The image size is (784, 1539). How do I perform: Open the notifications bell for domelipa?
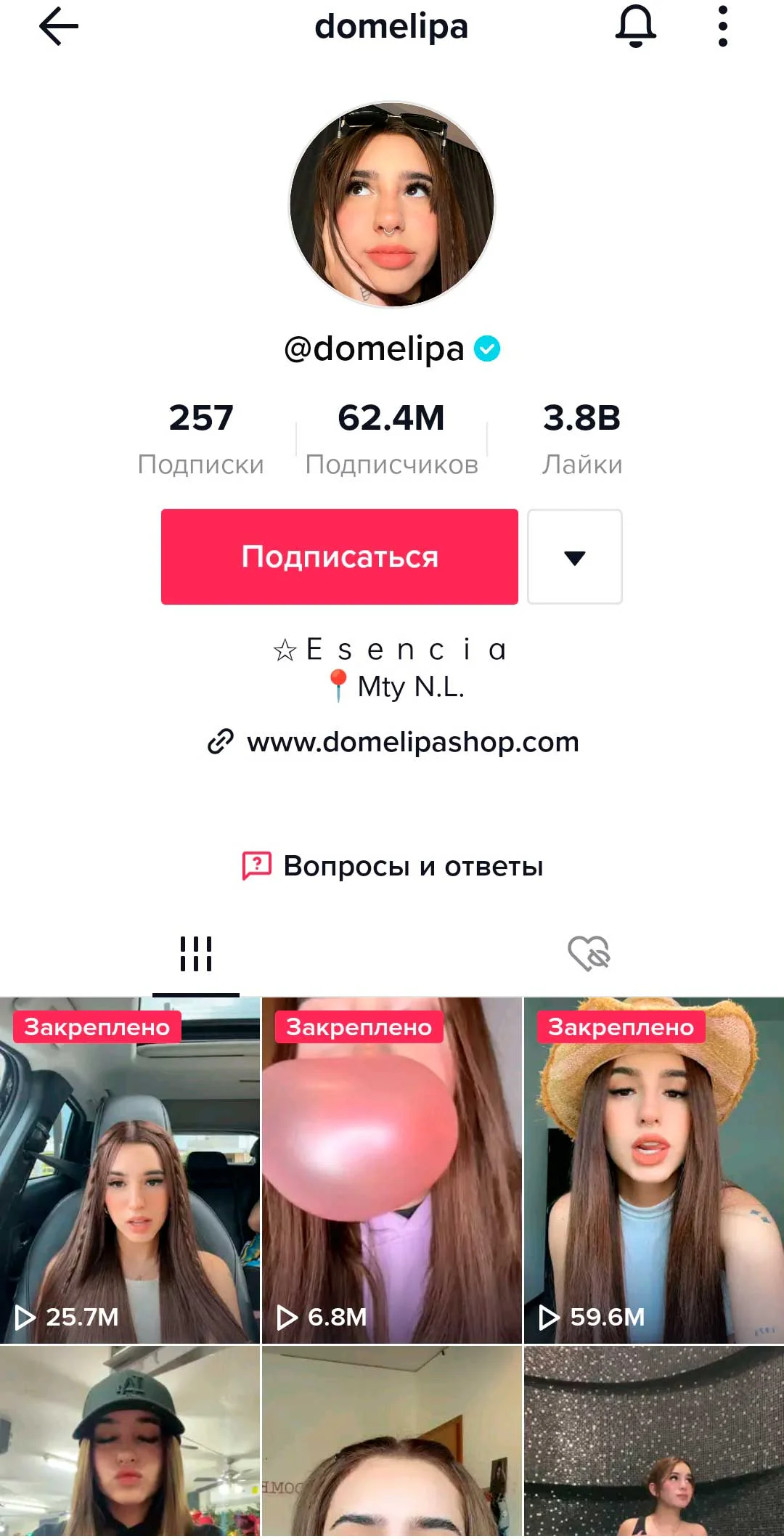point(635,27)
